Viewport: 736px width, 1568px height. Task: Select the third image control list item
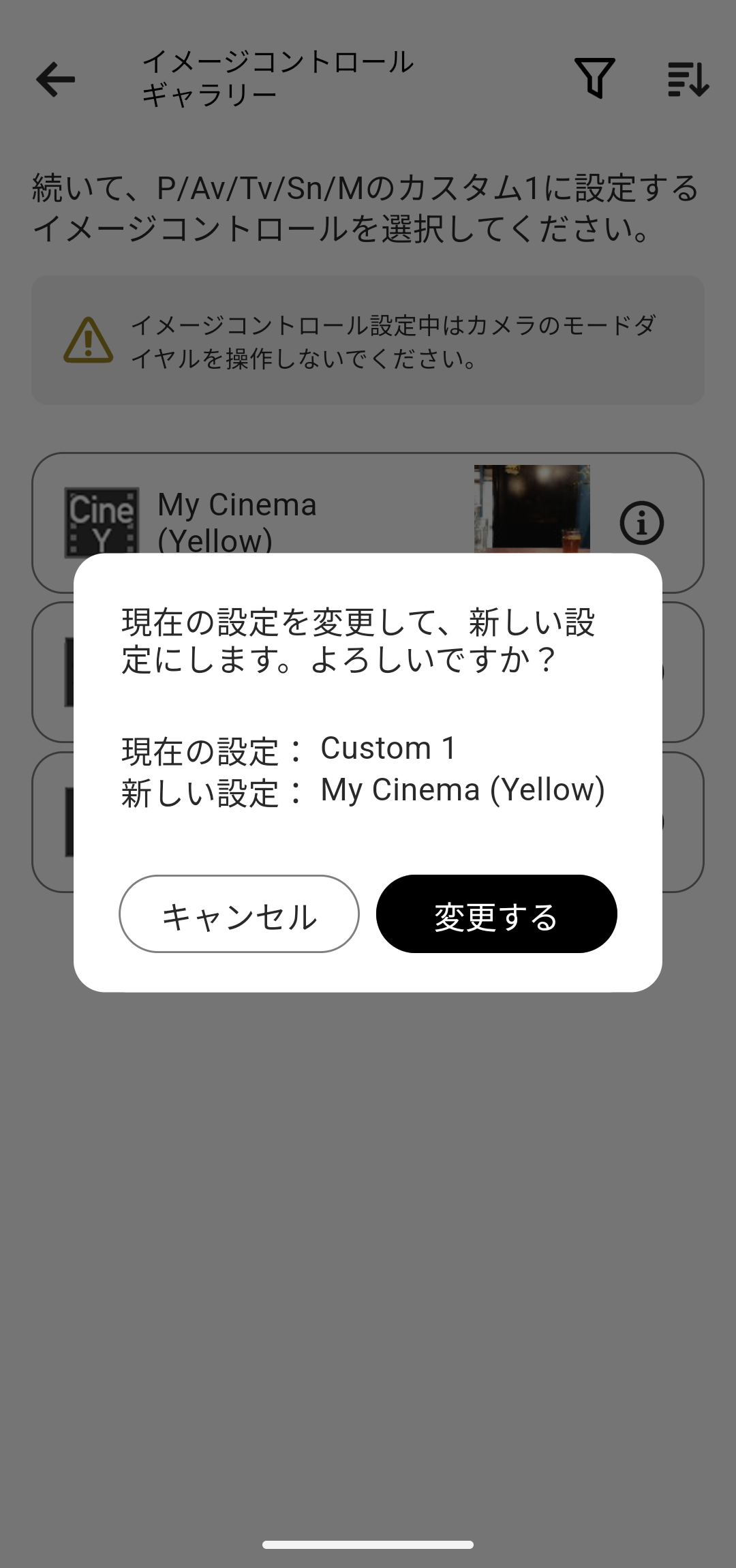(368, 821)
